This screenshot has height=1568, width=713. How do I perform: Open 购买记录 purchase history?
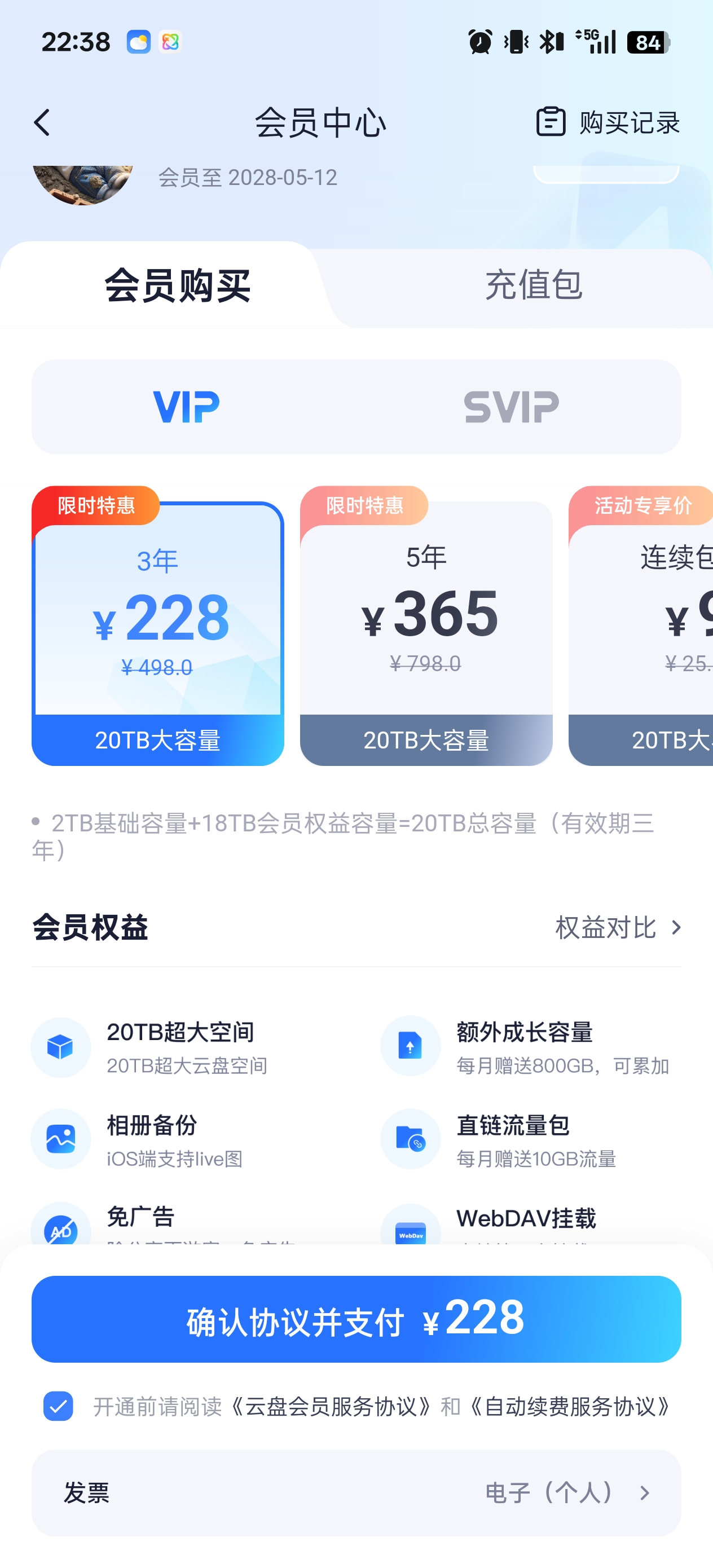608,122
